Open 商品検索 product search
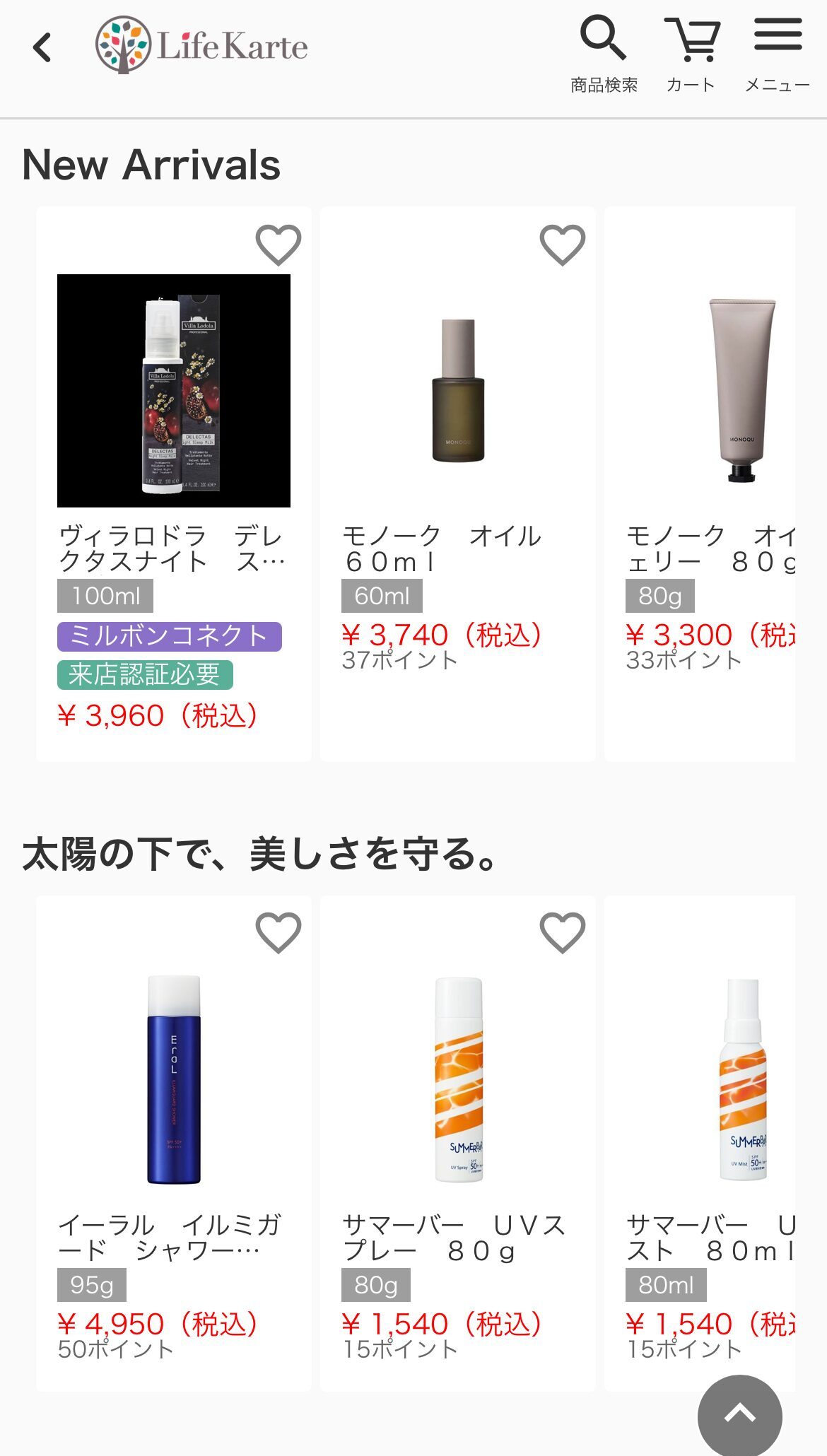 [x=604, y=54]
